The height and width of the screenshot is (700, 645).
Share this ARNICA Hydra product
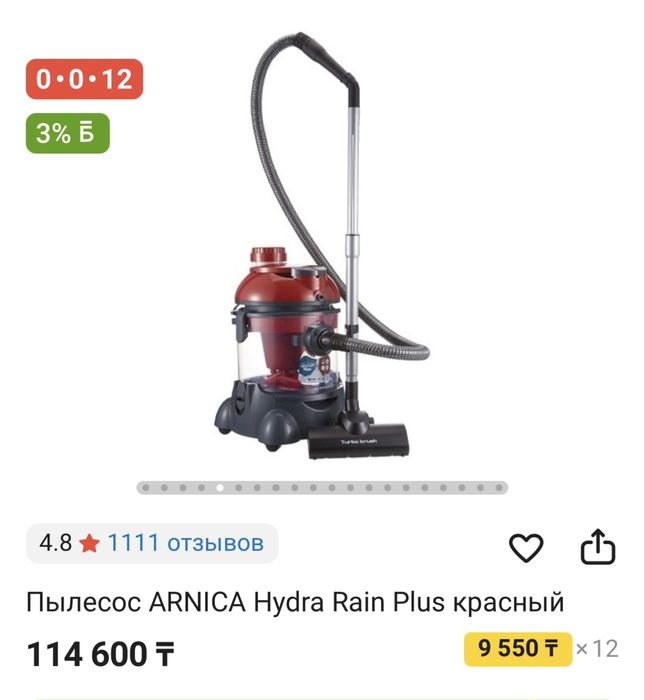point(597,547)
